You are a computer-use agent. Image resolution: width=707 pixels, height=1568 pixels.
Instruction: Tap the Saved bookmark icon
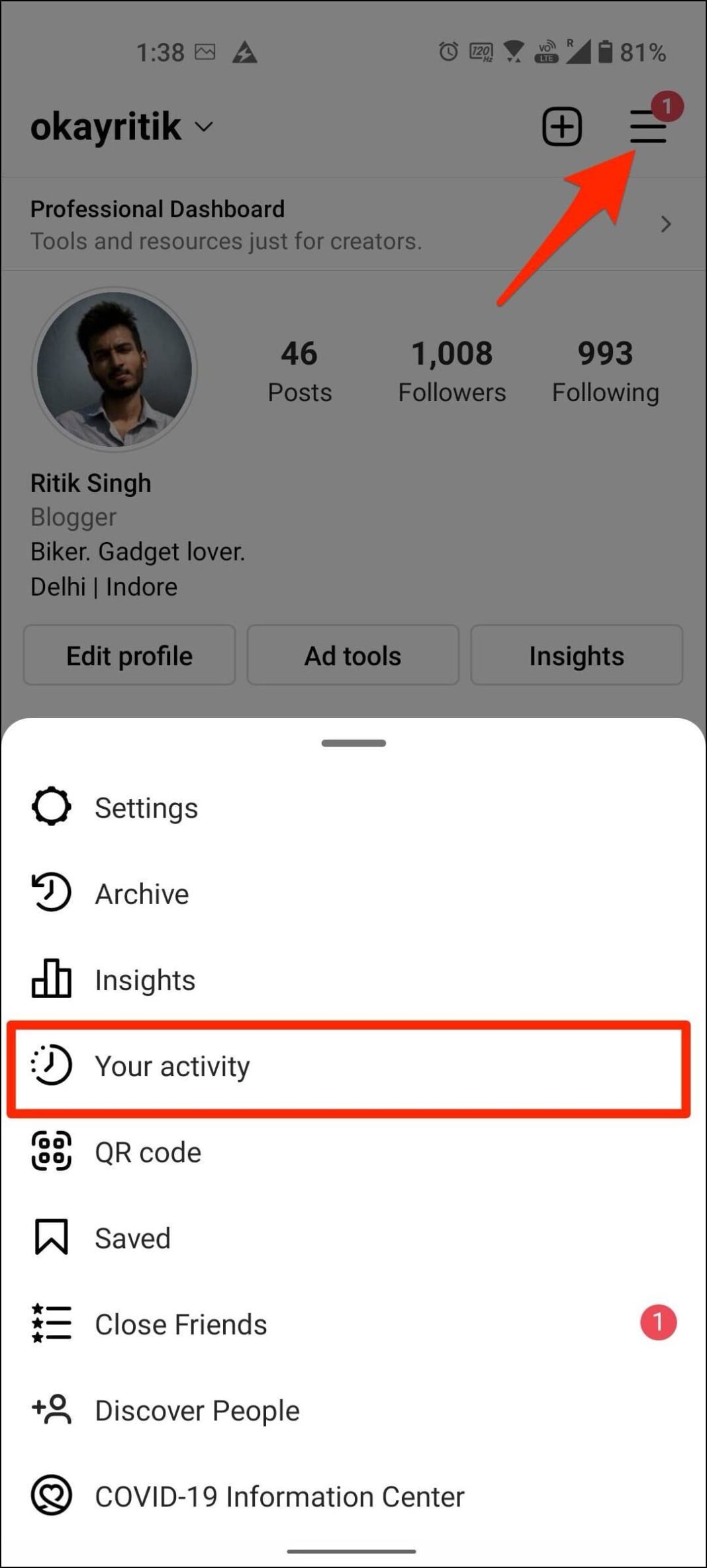(x=52, y=1238)
